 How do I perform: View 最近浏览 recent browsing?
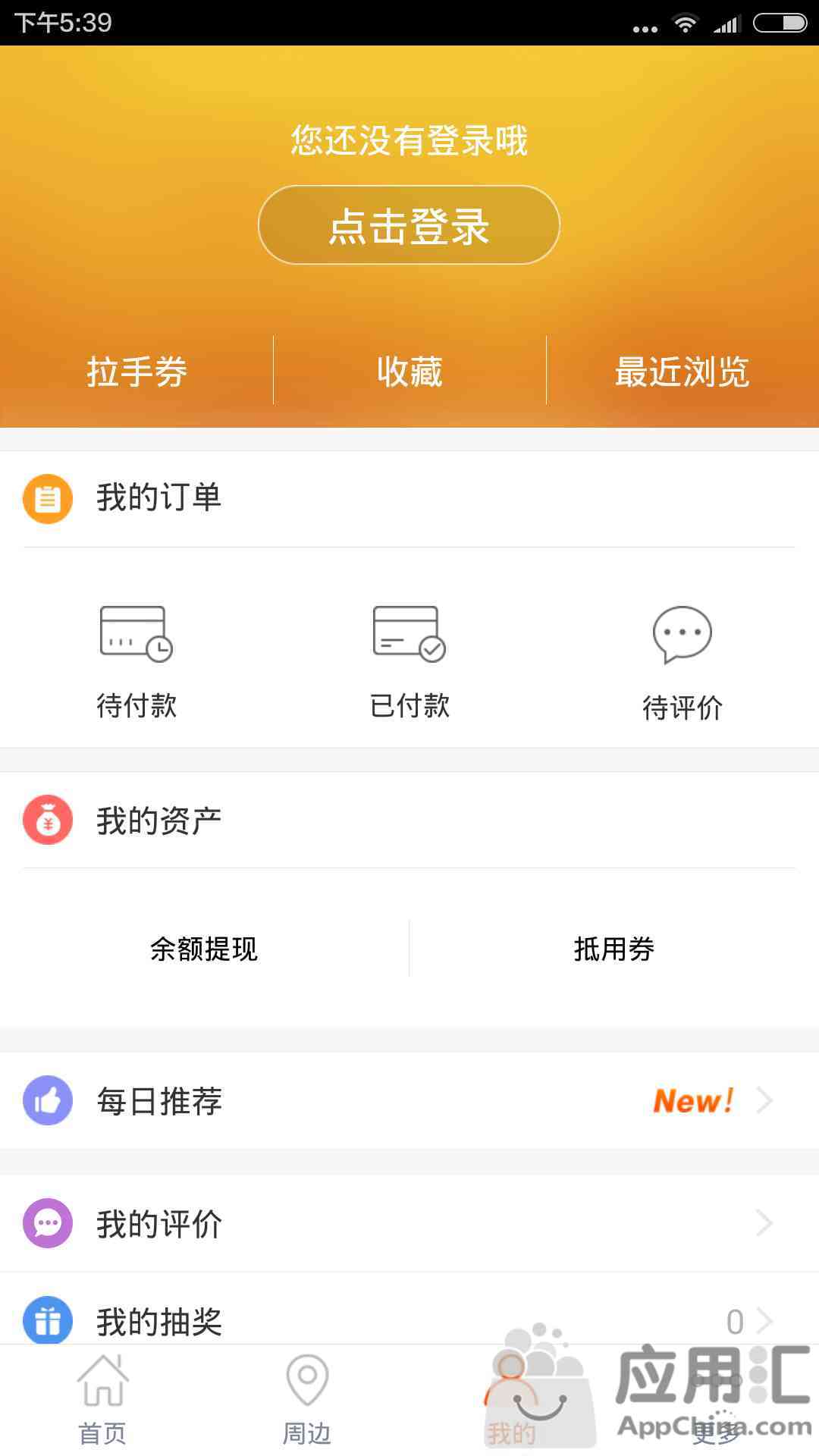pyautogui.click(x=682, y=372)
